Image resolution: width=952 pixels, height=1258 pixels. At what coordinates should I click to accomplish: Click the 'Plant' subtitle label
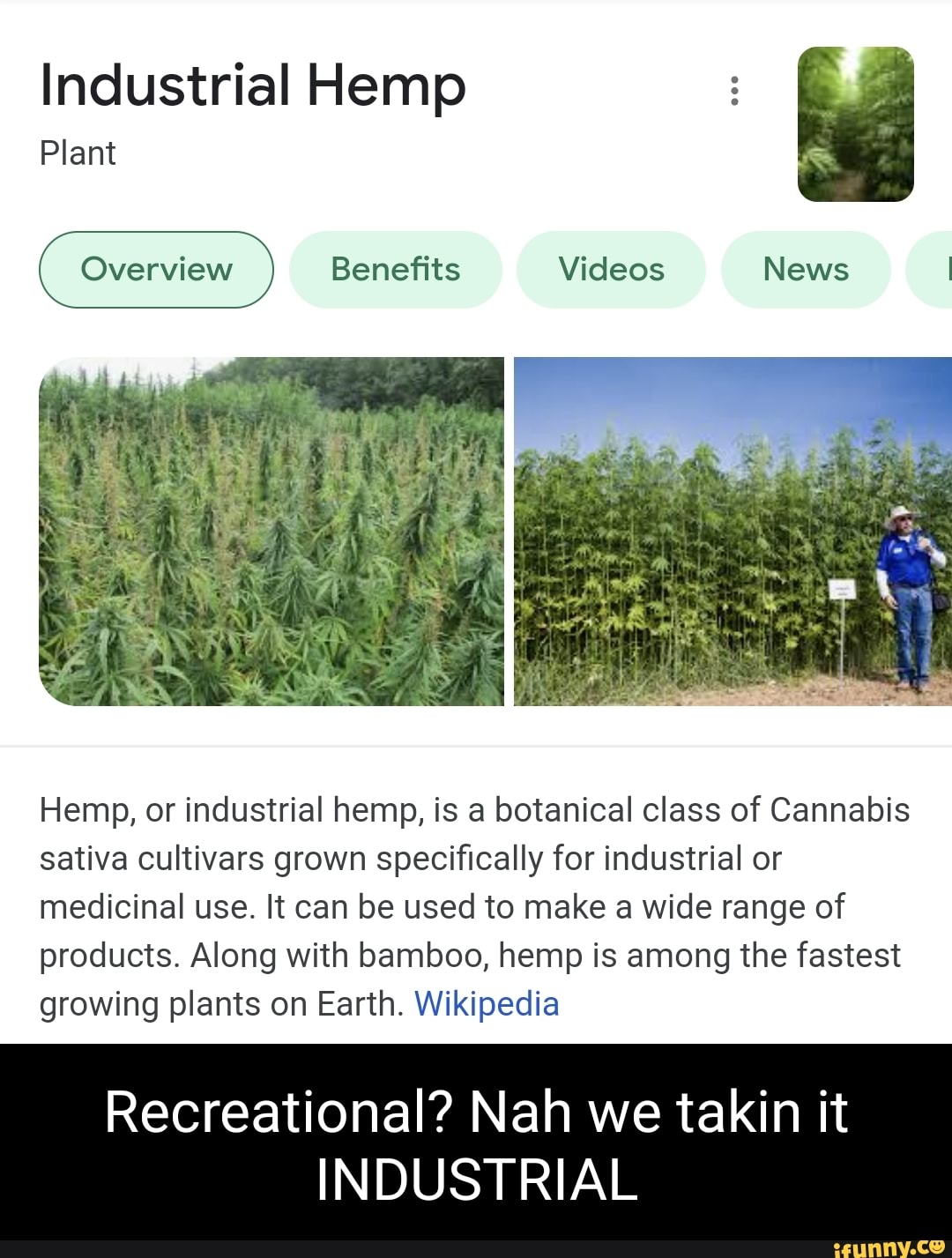[x=78, y=152]
